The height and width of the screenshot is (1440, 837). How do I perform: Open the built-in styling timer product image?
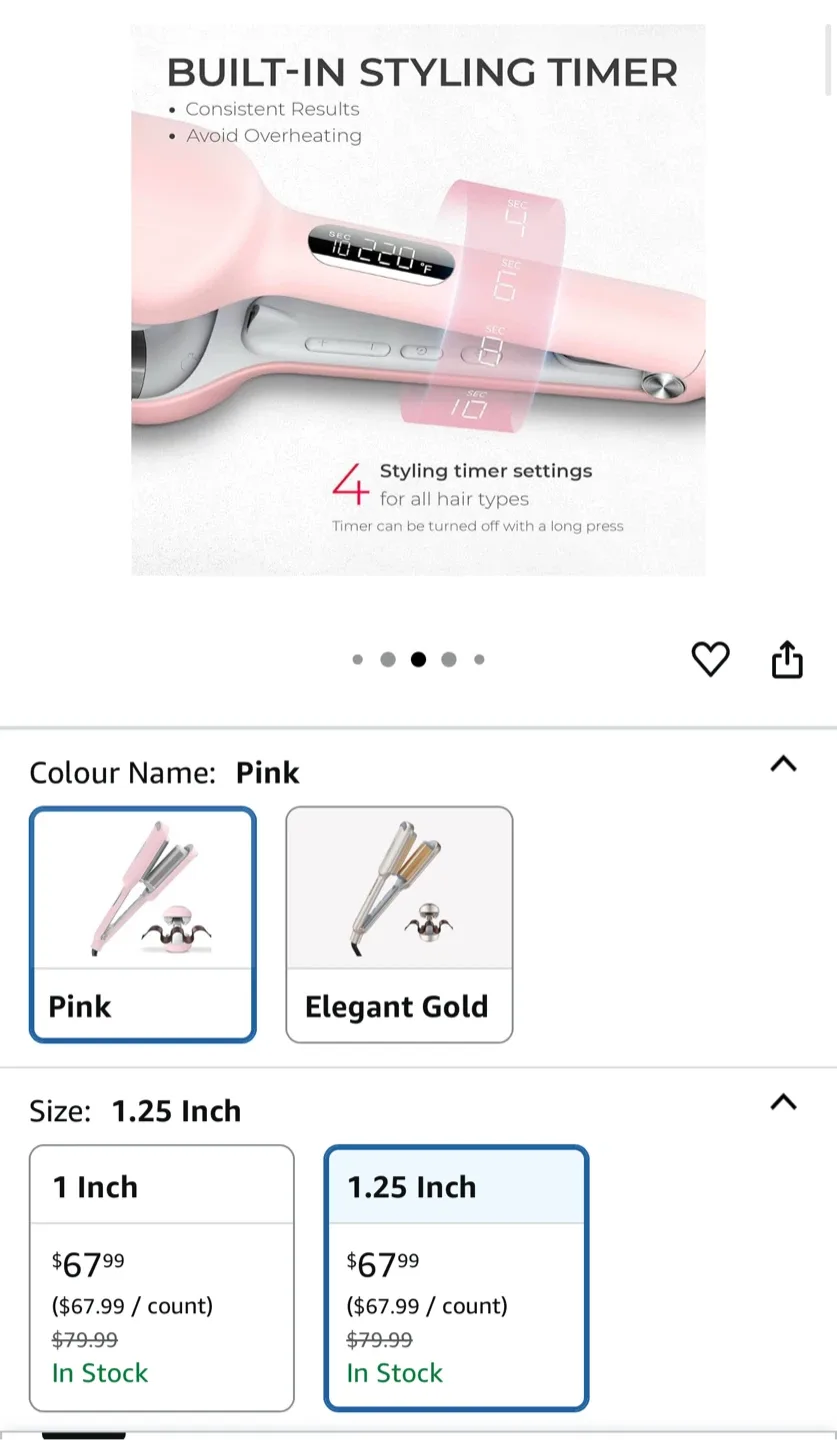418,300
